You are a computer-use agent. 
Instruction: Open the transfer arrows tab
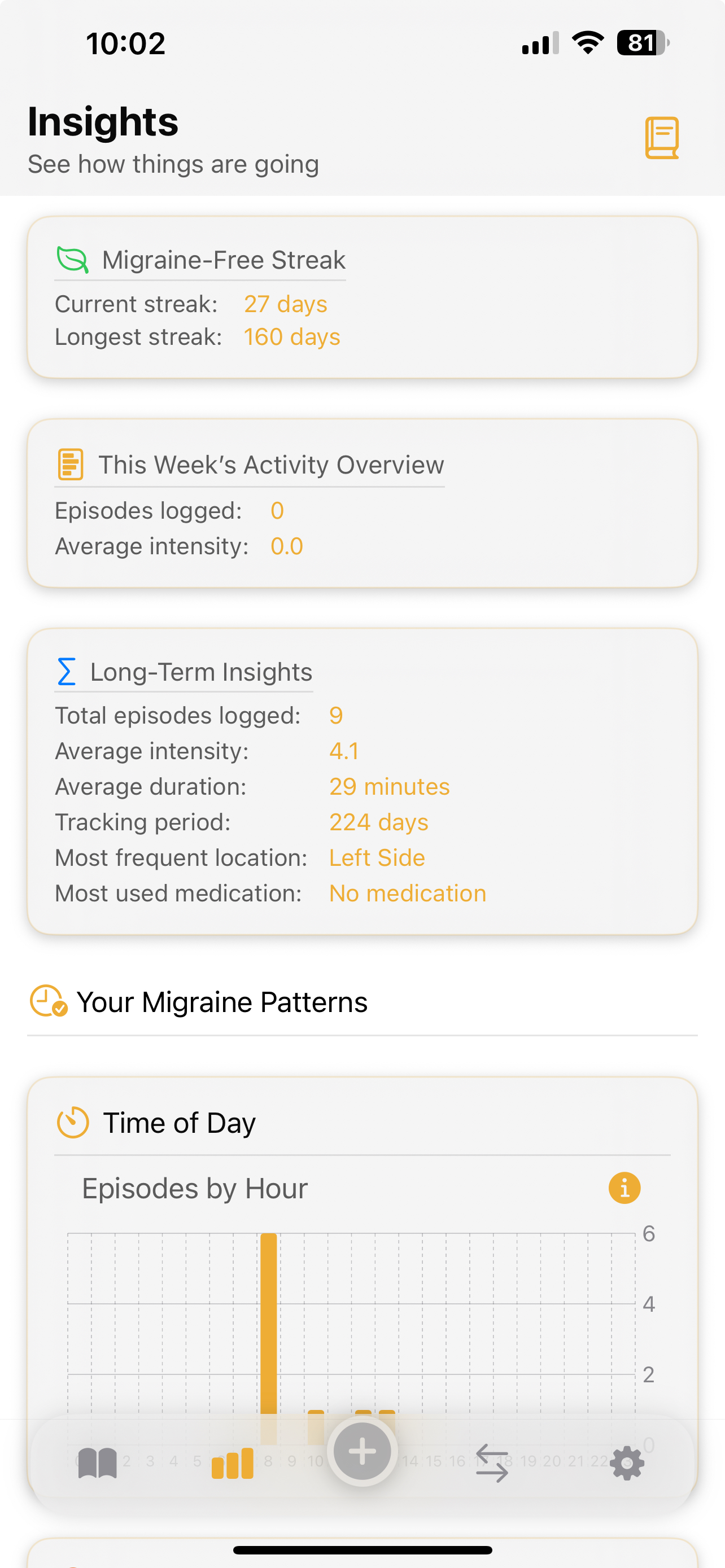[492, 1462]
